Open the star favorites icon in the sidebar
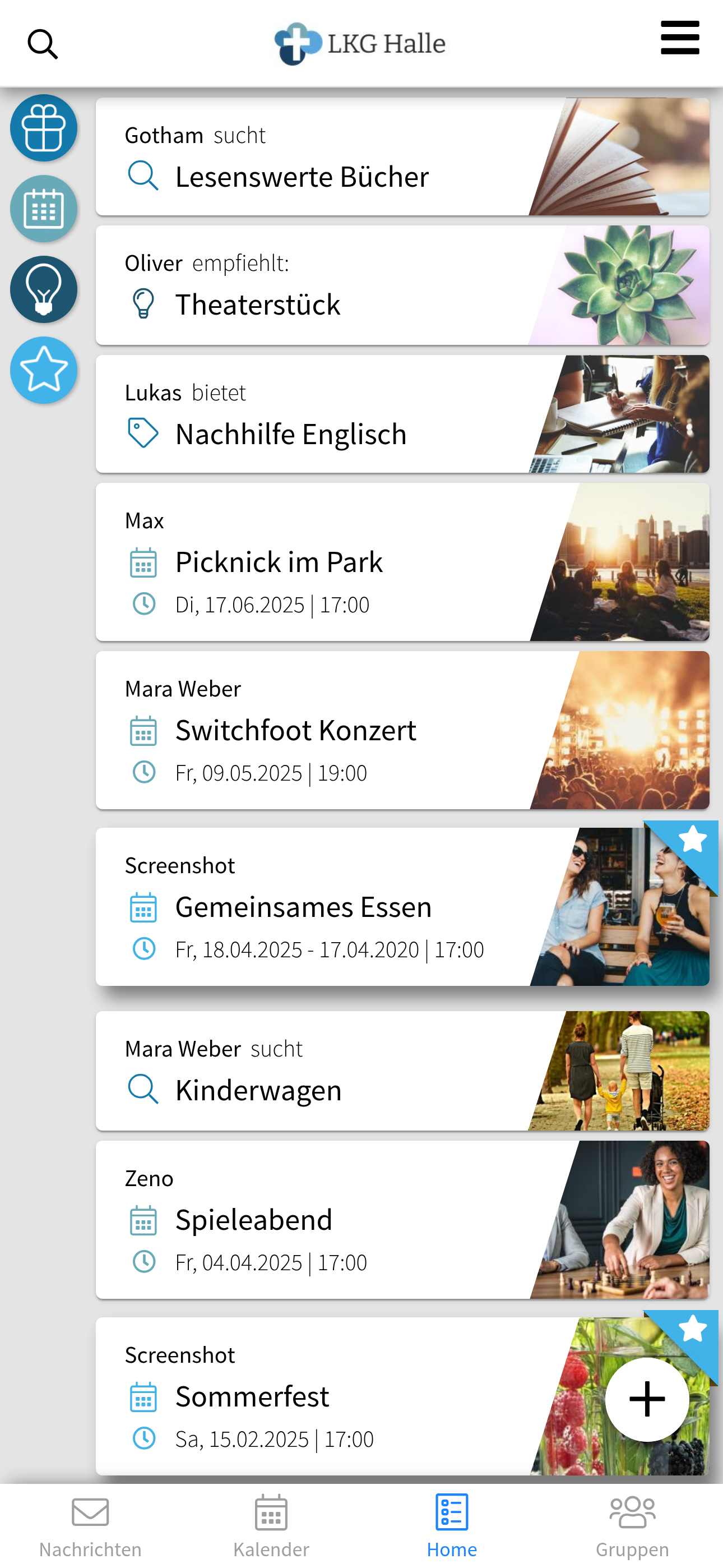Image resolution: width=723 pixels, height=1568 pixels. pyautogui.click(x=43, y=370)
